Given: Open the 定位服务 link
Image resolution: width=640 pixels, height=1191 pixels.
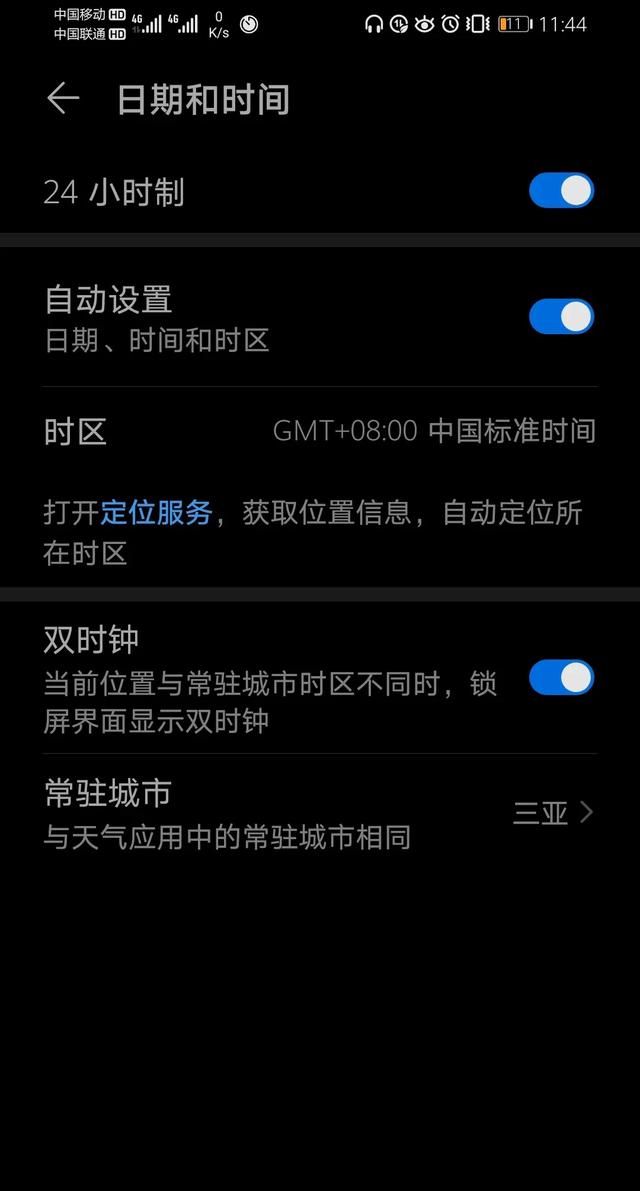Looking at the screenshot, I should click(156, 513).
